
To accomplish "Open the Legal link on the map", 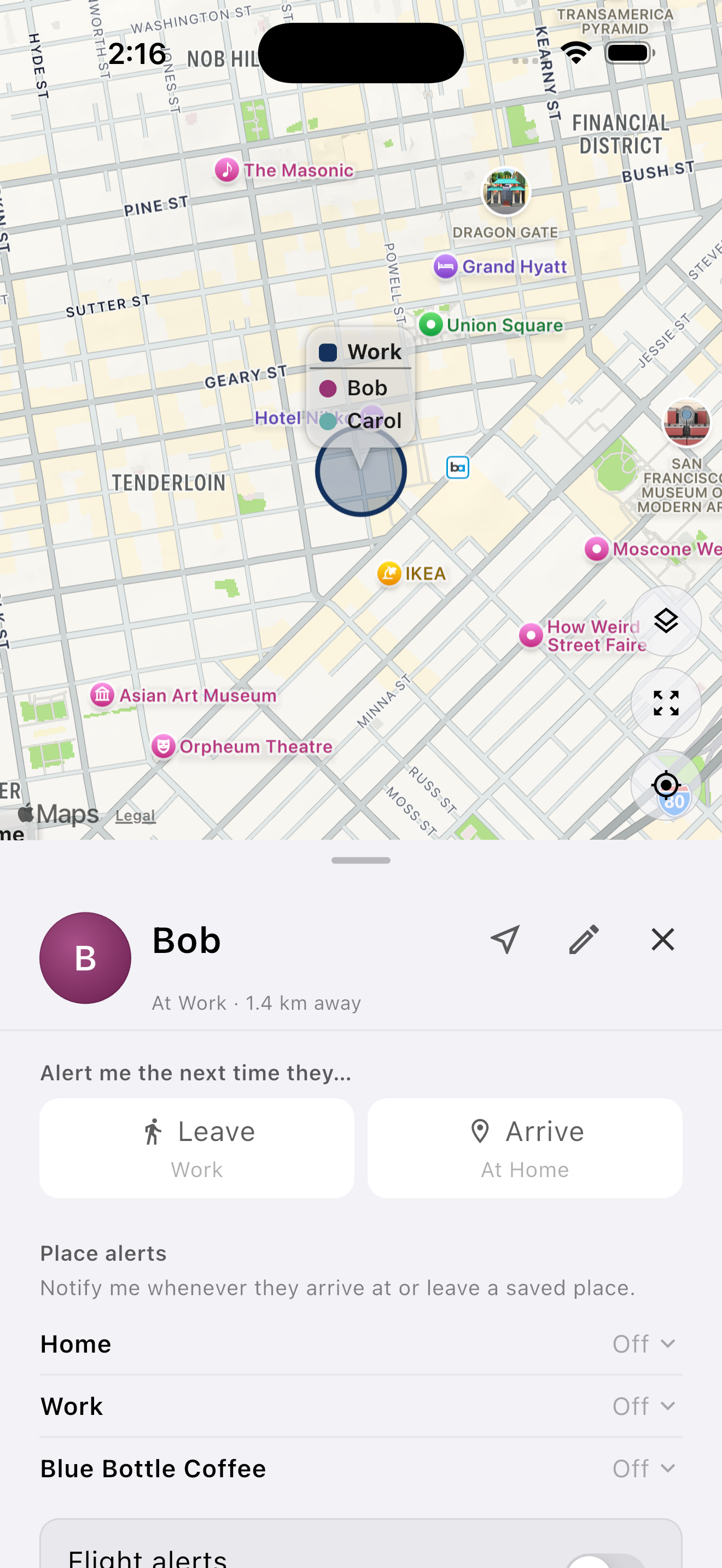I will (x=136, y=816).
